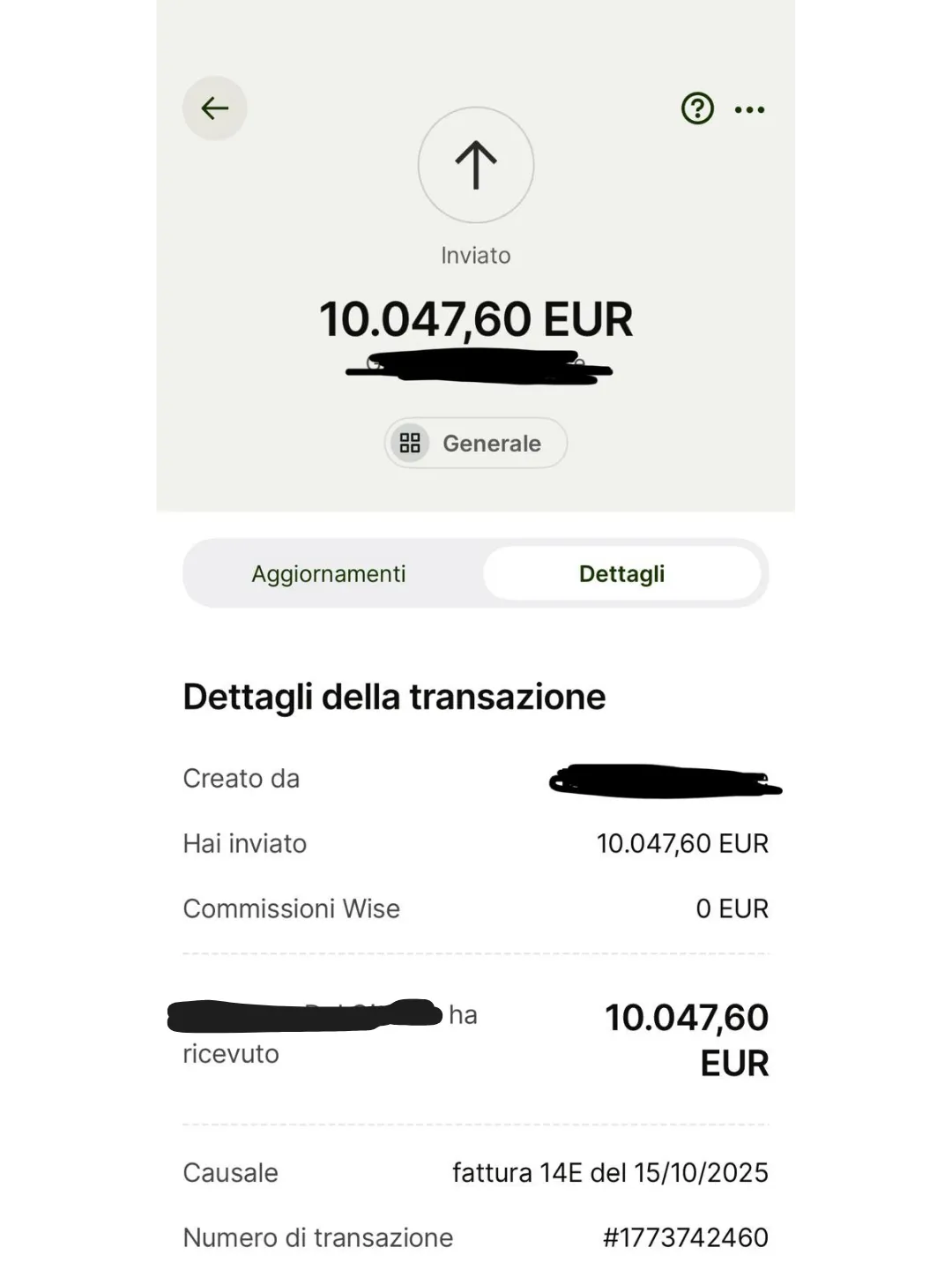
Task: Open the three-dot overflow menu
Action: [x=749, y=110]
